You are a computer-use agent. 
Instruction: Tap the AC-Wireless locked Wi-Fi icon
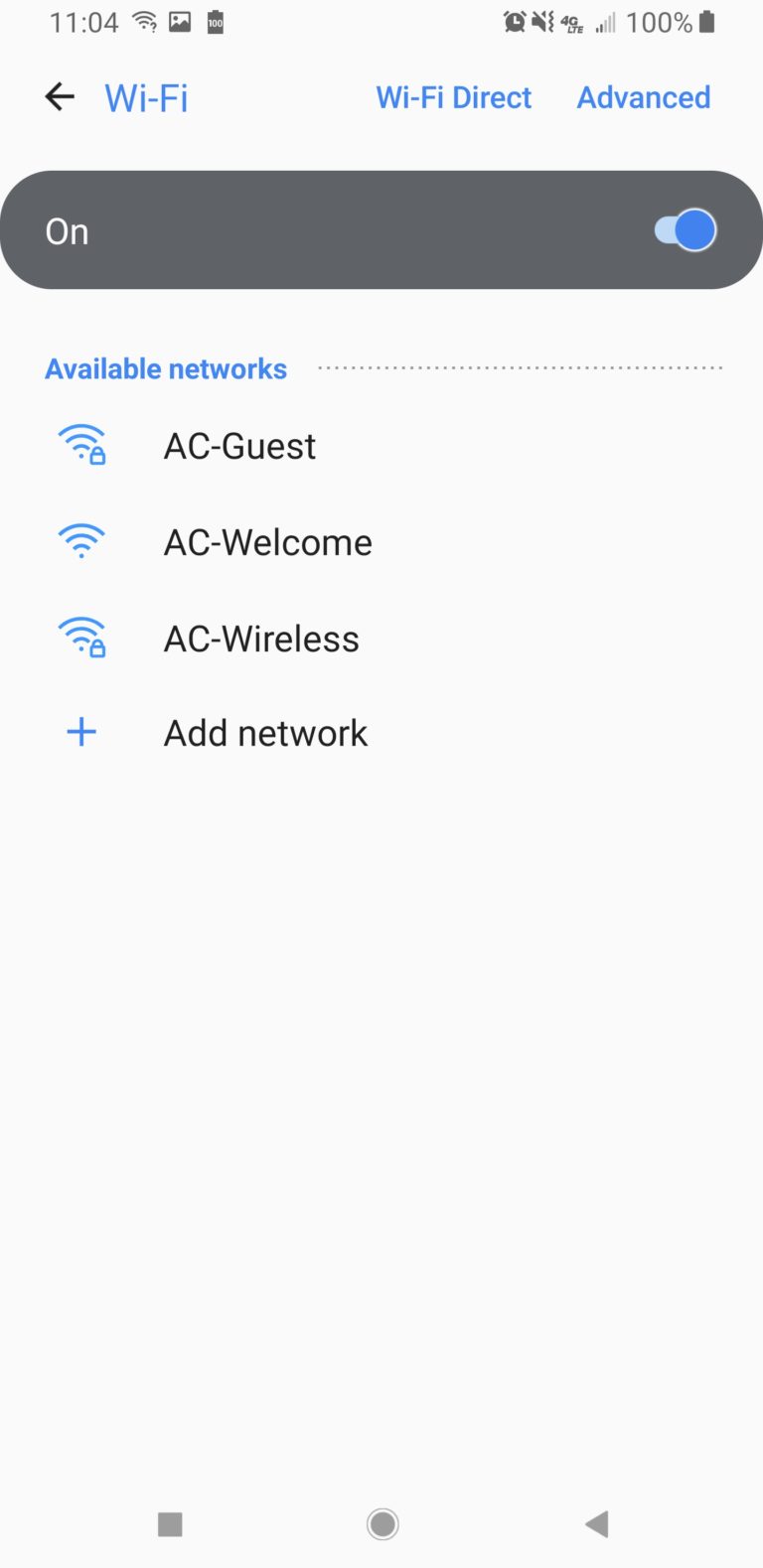pos(81,637)
